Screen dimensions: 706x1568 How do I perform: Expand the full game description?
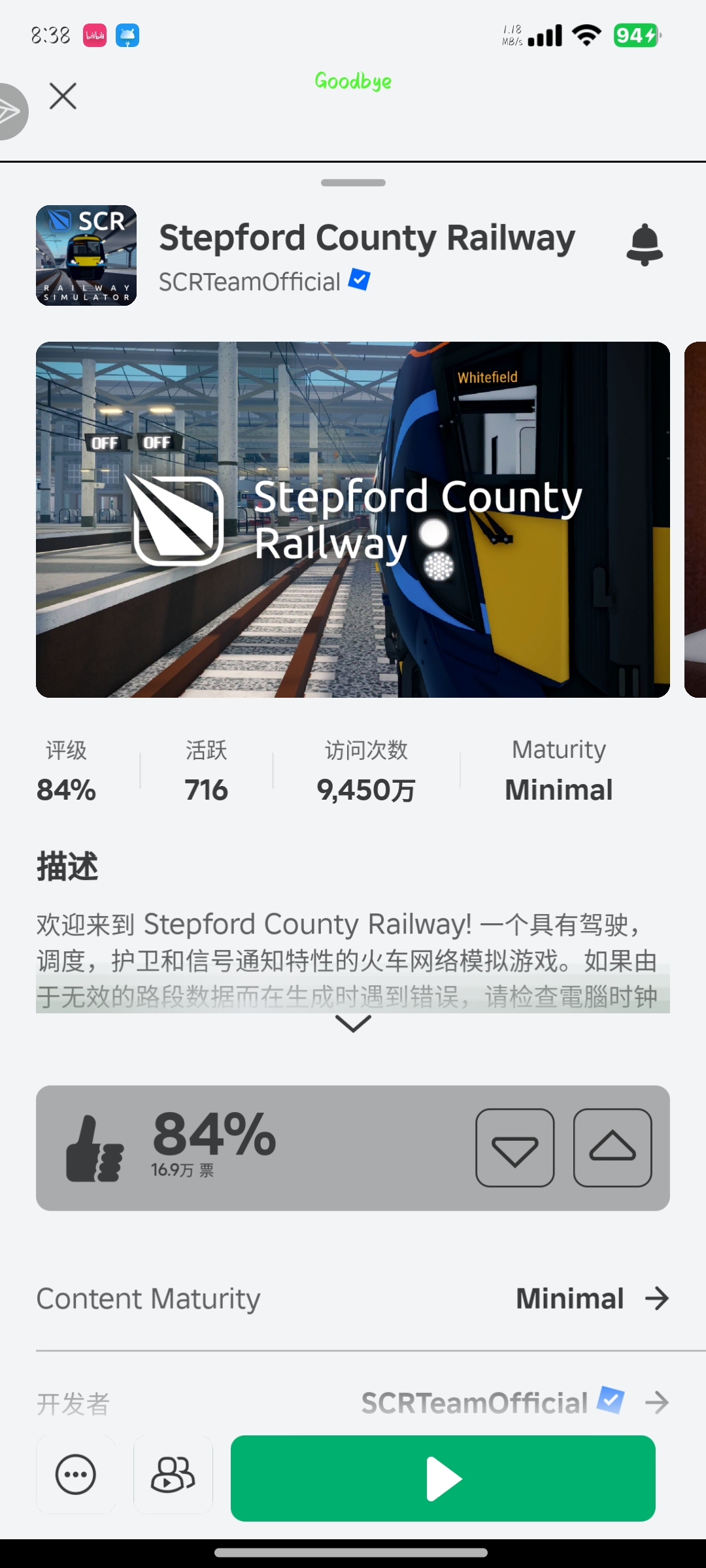[353, 1024]
